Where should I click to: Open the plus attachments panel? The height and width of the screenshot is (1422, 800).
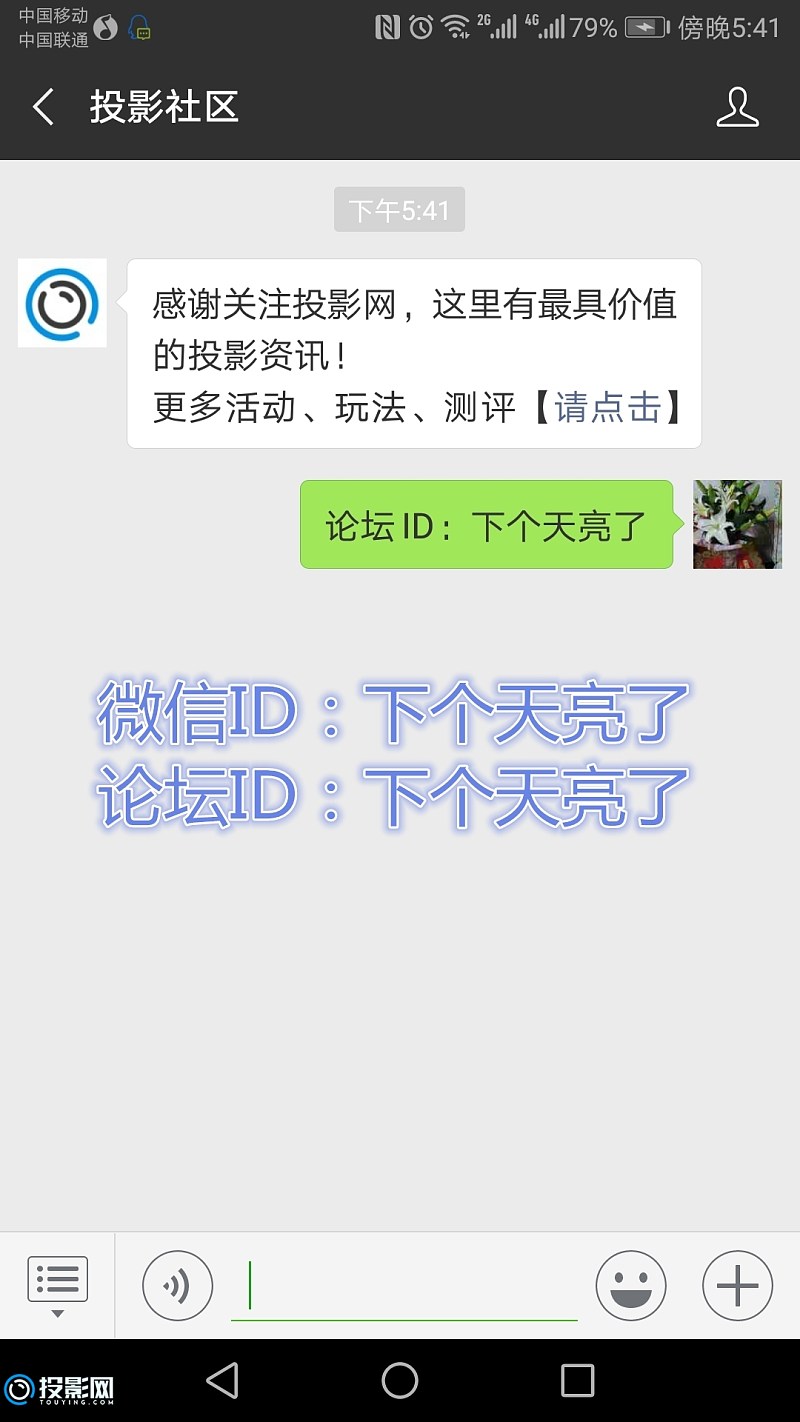737,1285
